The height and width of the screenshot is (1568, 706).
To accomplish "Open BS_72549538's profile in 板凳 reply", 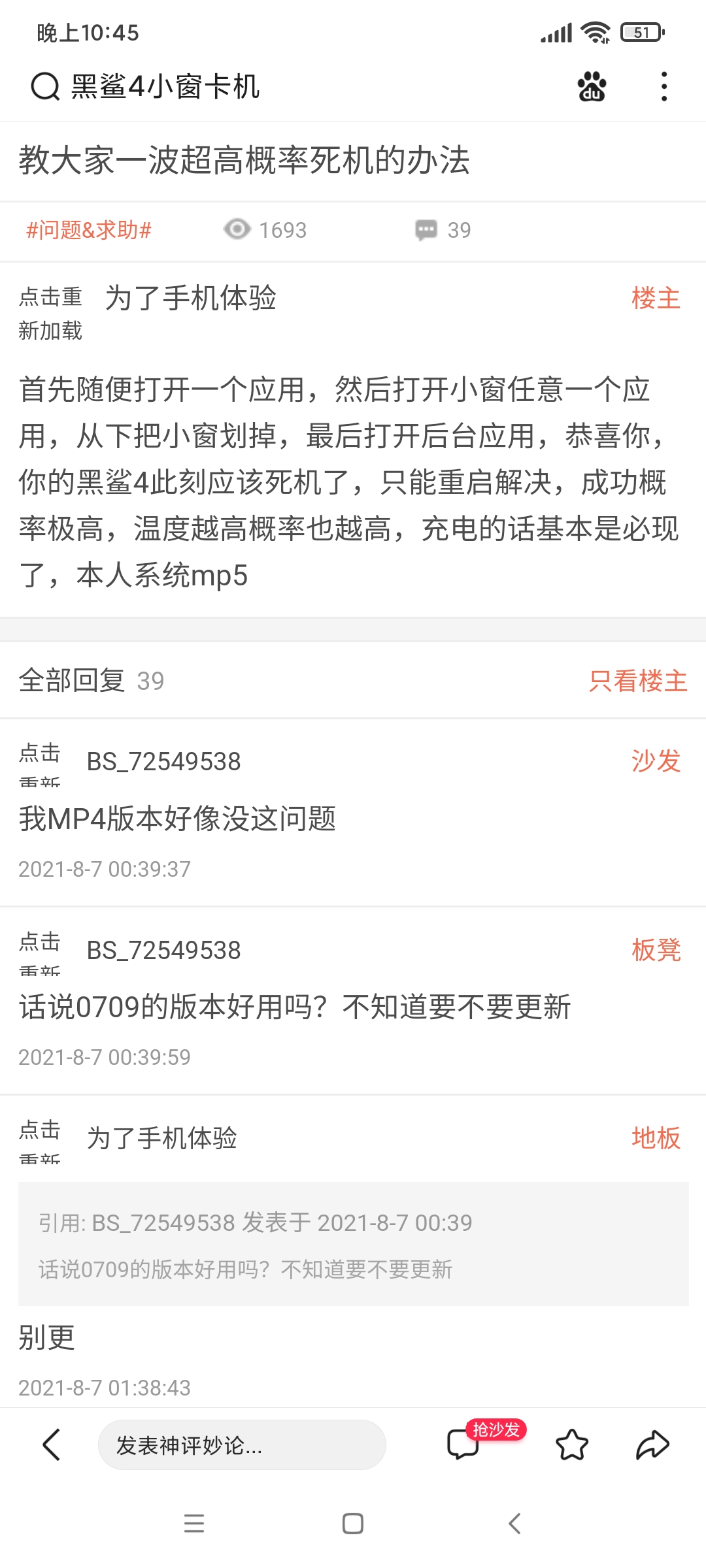I will (164, 950).
